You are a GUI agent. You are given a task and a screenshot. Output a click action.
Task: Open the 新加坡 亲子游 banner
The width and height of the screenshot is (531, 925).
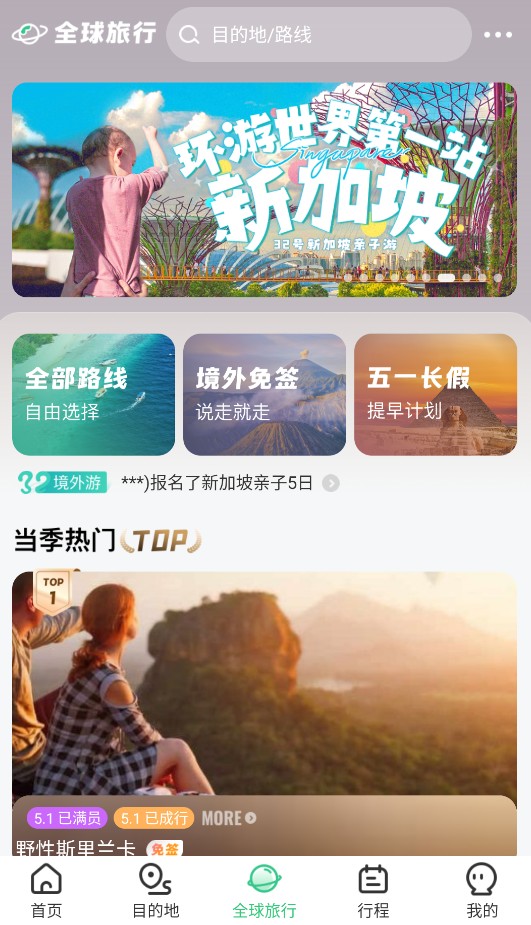[264, 189]
